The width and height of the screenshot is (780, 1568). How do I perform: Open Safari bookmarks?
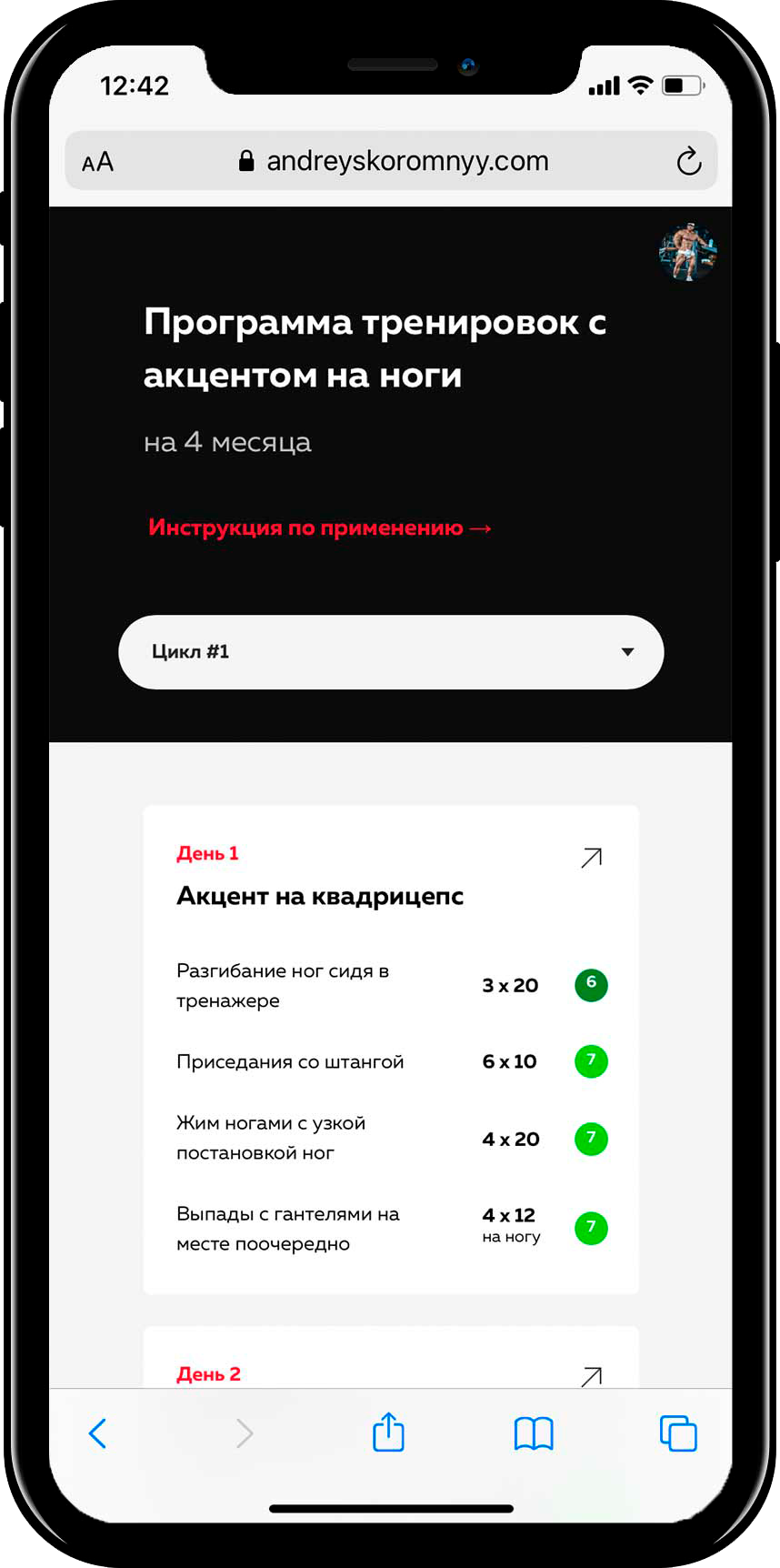click(534, 1433)
